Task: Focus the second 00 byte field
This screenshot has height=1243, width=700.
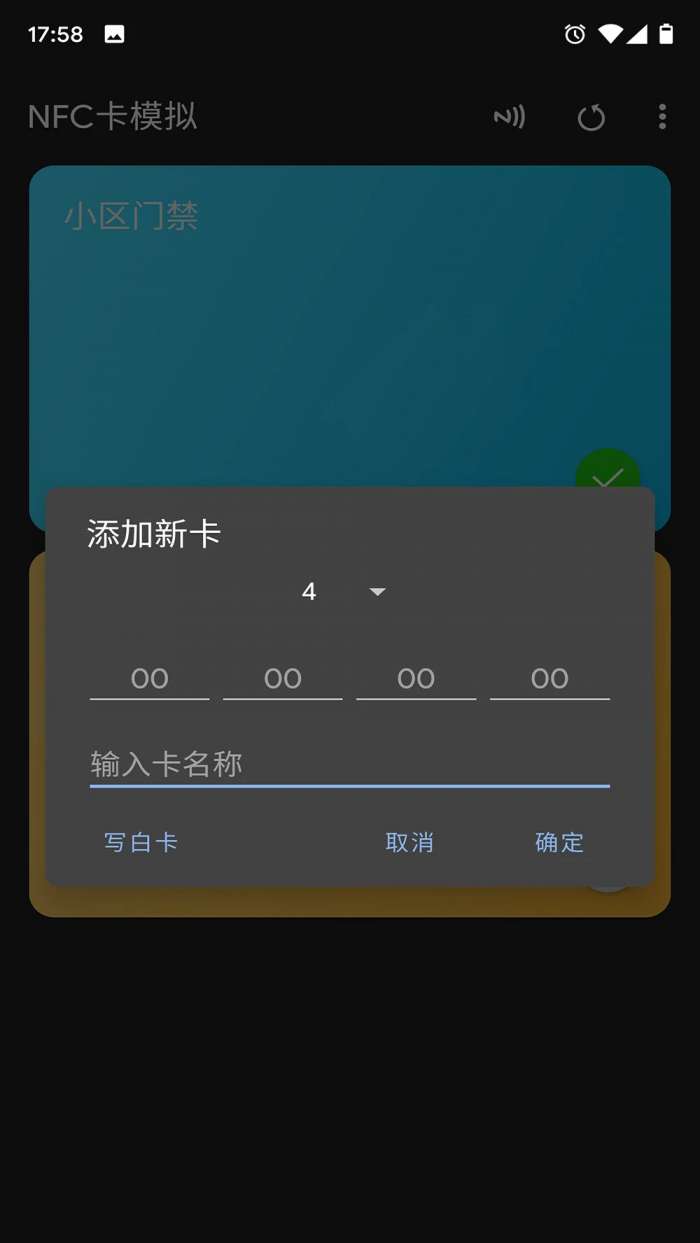Action: click(x=283, y=679)
